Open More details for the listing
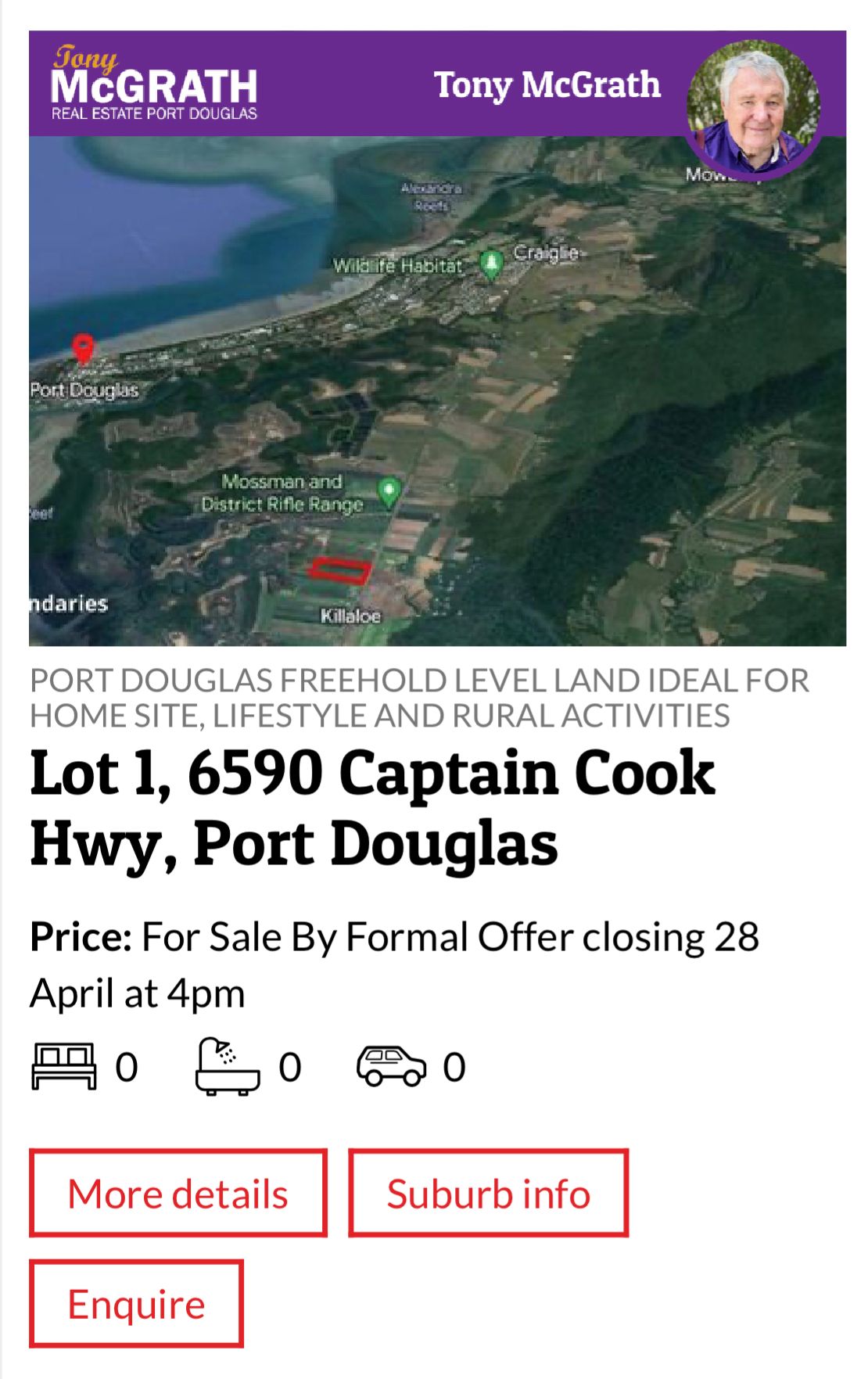Image resolution: width=868 pixels, height=1379 pixels. click(x=178, y=1193)
